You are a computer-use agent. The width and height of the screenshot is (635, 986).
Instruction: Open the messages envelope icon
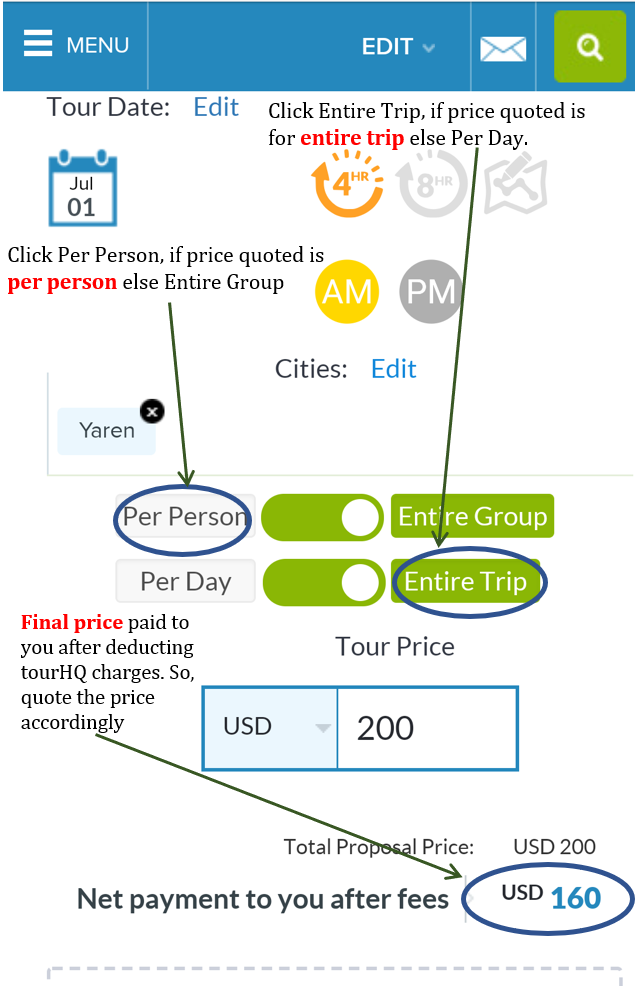pyautogui.click(x=502, y=48)
